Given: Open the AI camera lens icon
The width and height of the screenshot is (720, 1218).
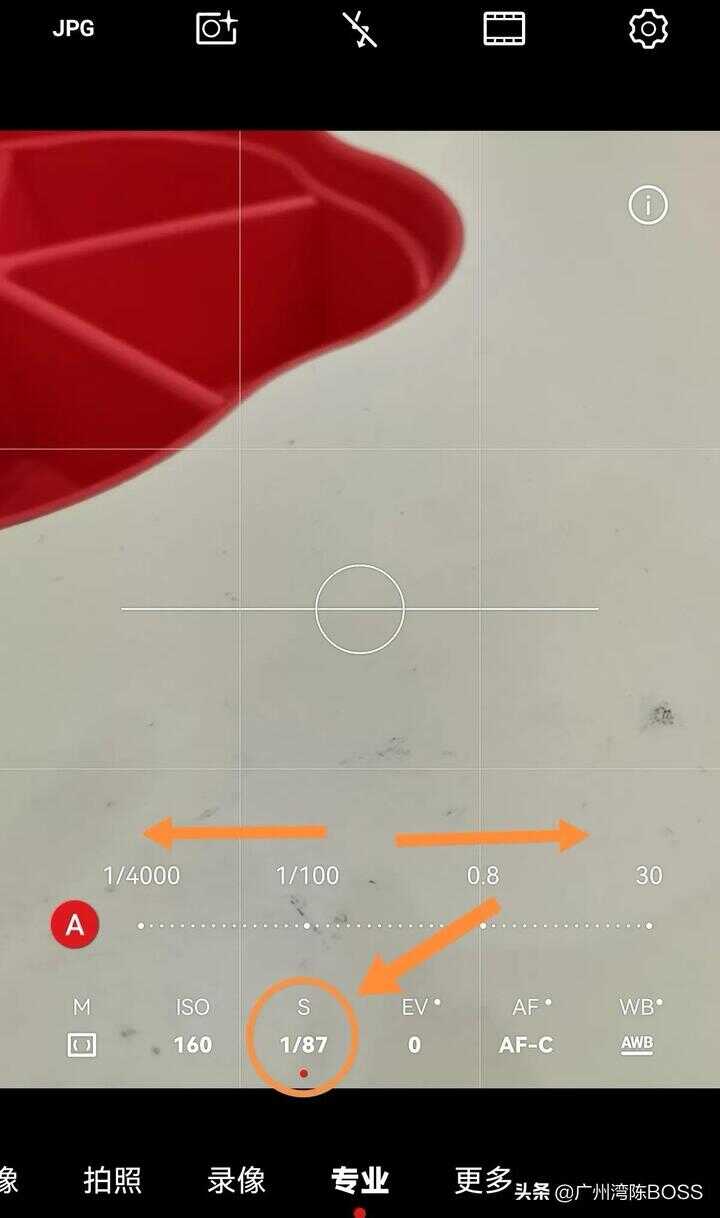Looking at the screenshot, I should click(x=216, y=28).
